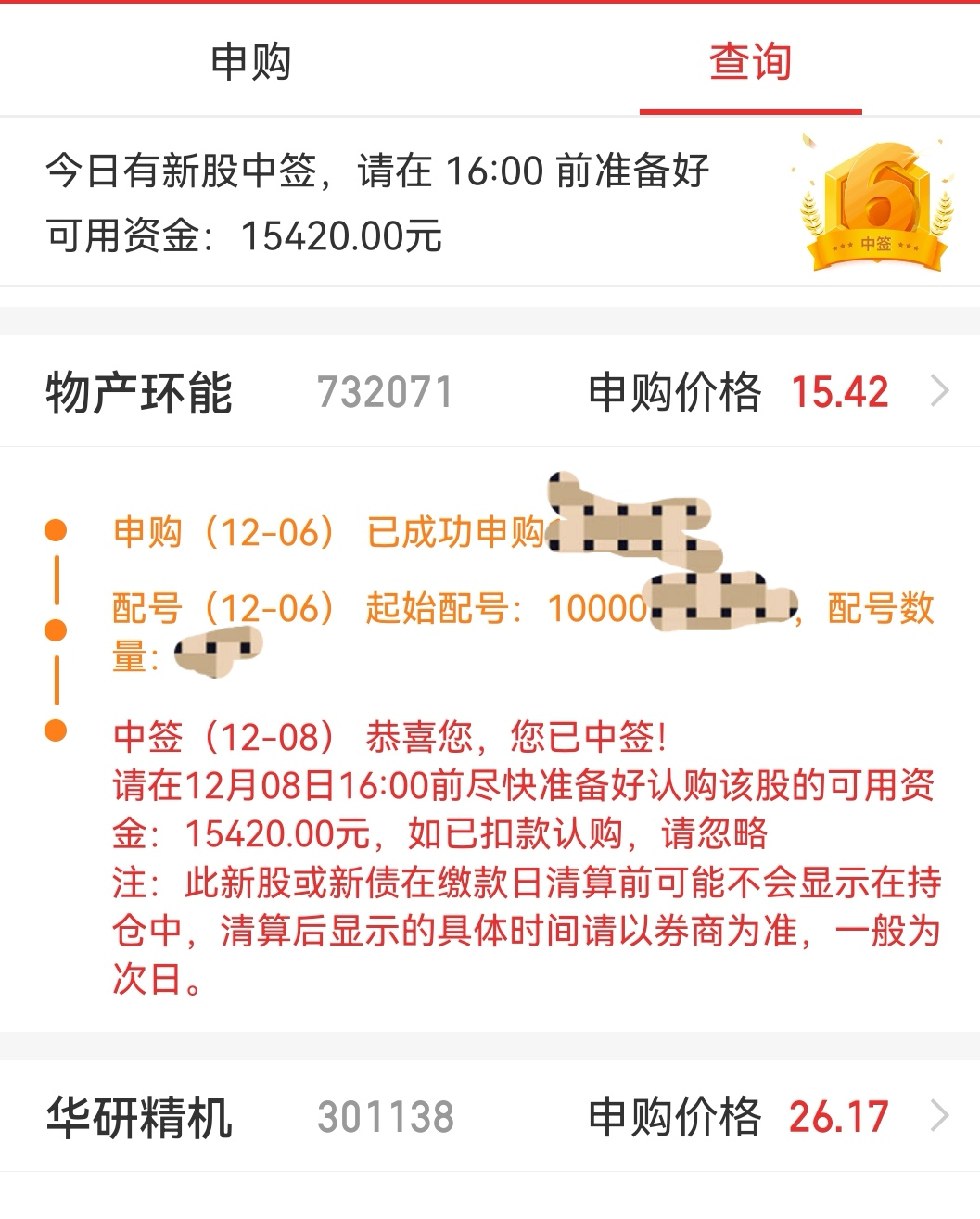980x1219 pixels.
Task: Open the 华研精机 301138 stock row
Action: pyautogui.click(x=490, y=1116)
